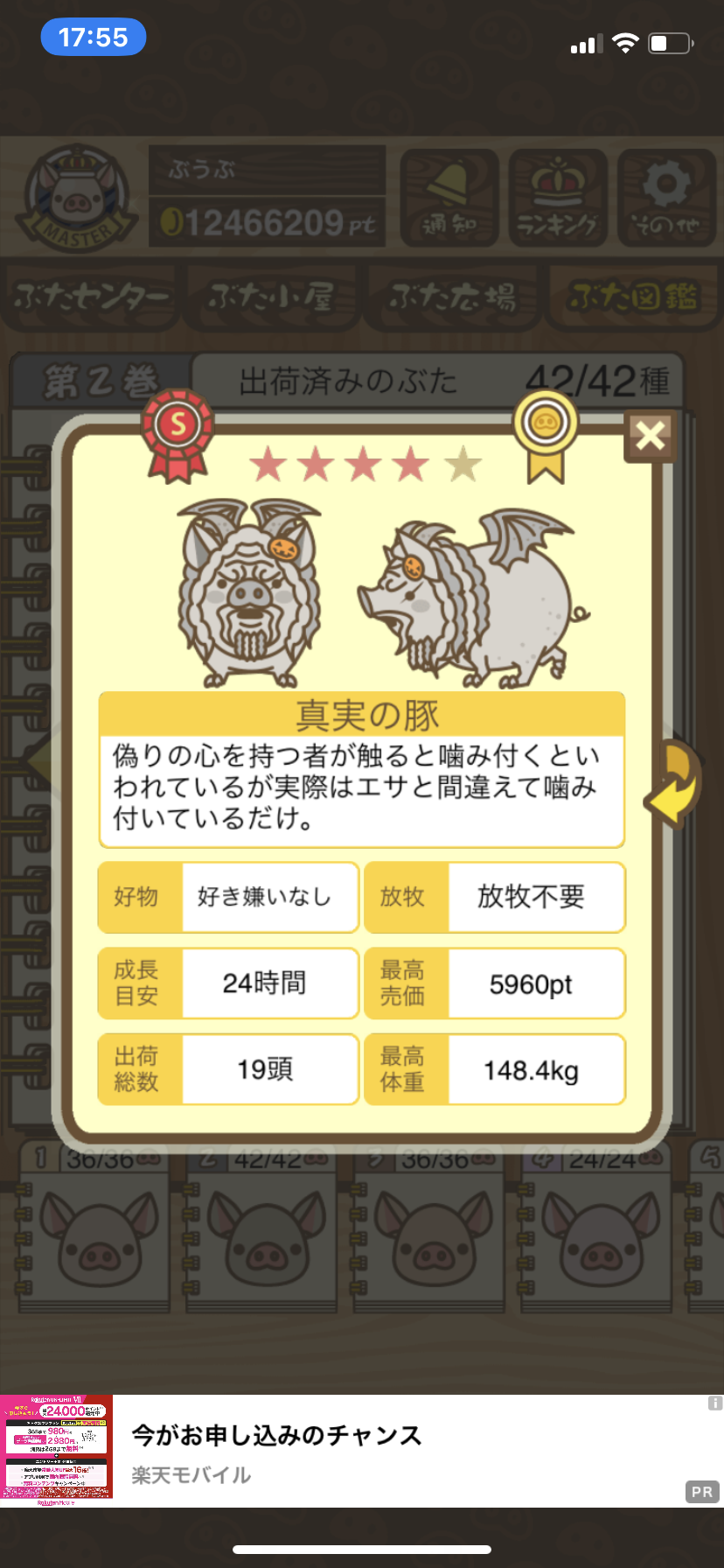Switch to the ぶた図鑑 tab

[633, 297]
